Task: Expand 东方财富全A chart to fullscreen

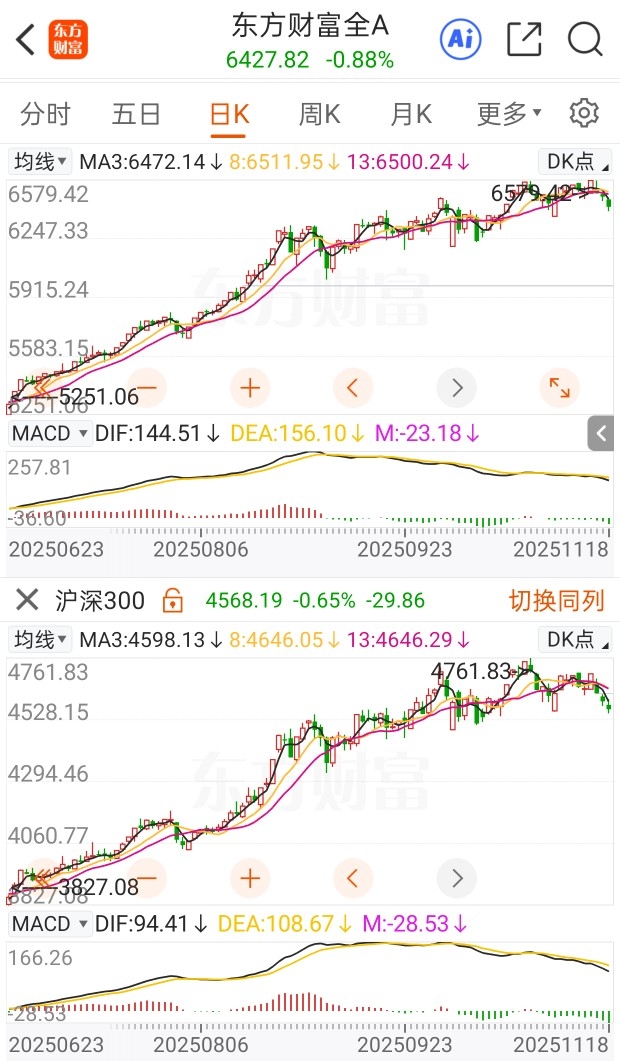Action: (x=560, y=388)
